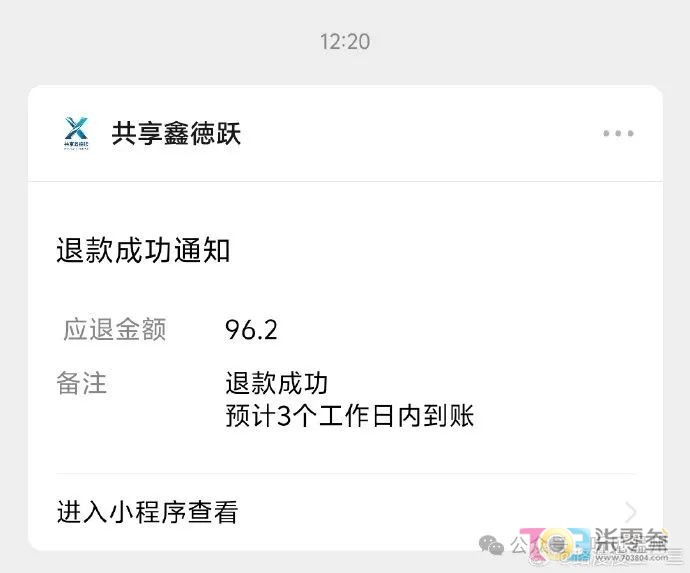Open the 共享鑫德跃 account header
This screenshot has width=690, height=573.
click(x=175, y=133)
